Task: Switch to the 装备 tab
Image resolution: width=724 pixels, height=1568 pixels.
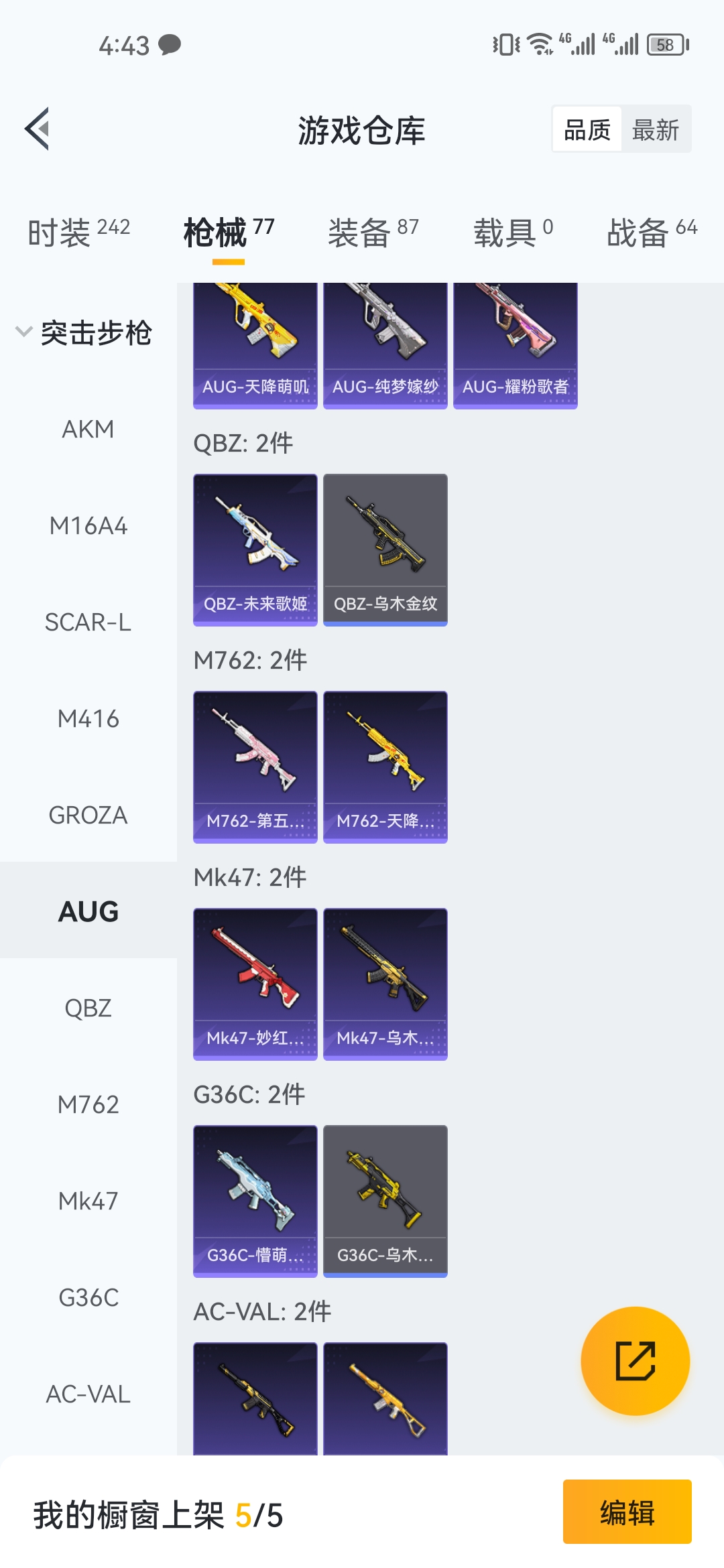Action: [x=373, y=233]
